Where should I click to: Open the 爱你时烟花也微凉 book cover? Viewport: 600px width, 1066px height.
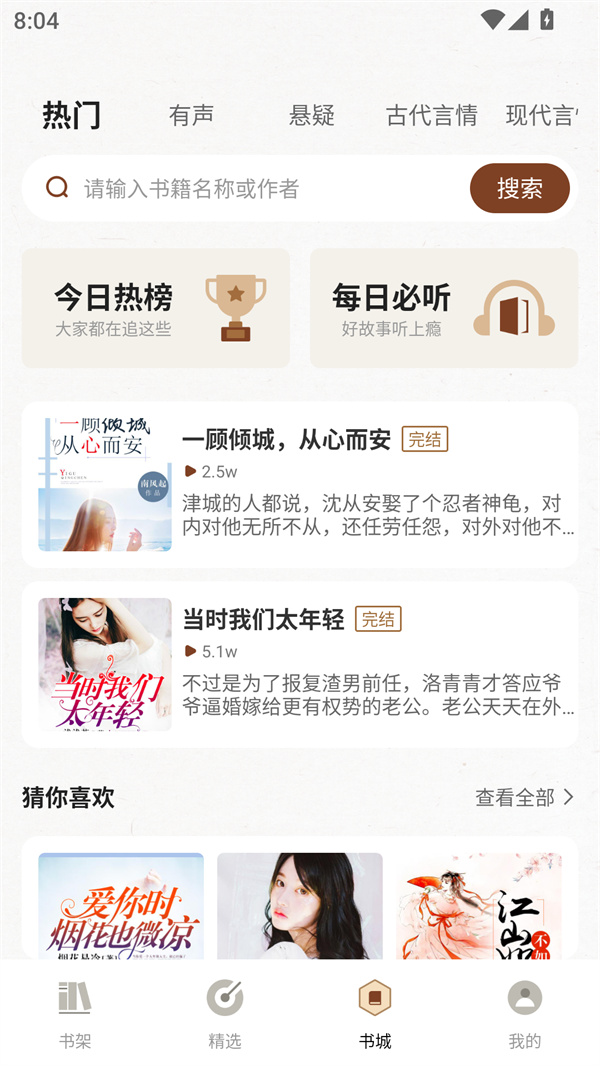pyautogui.click(x=121, y=905)
